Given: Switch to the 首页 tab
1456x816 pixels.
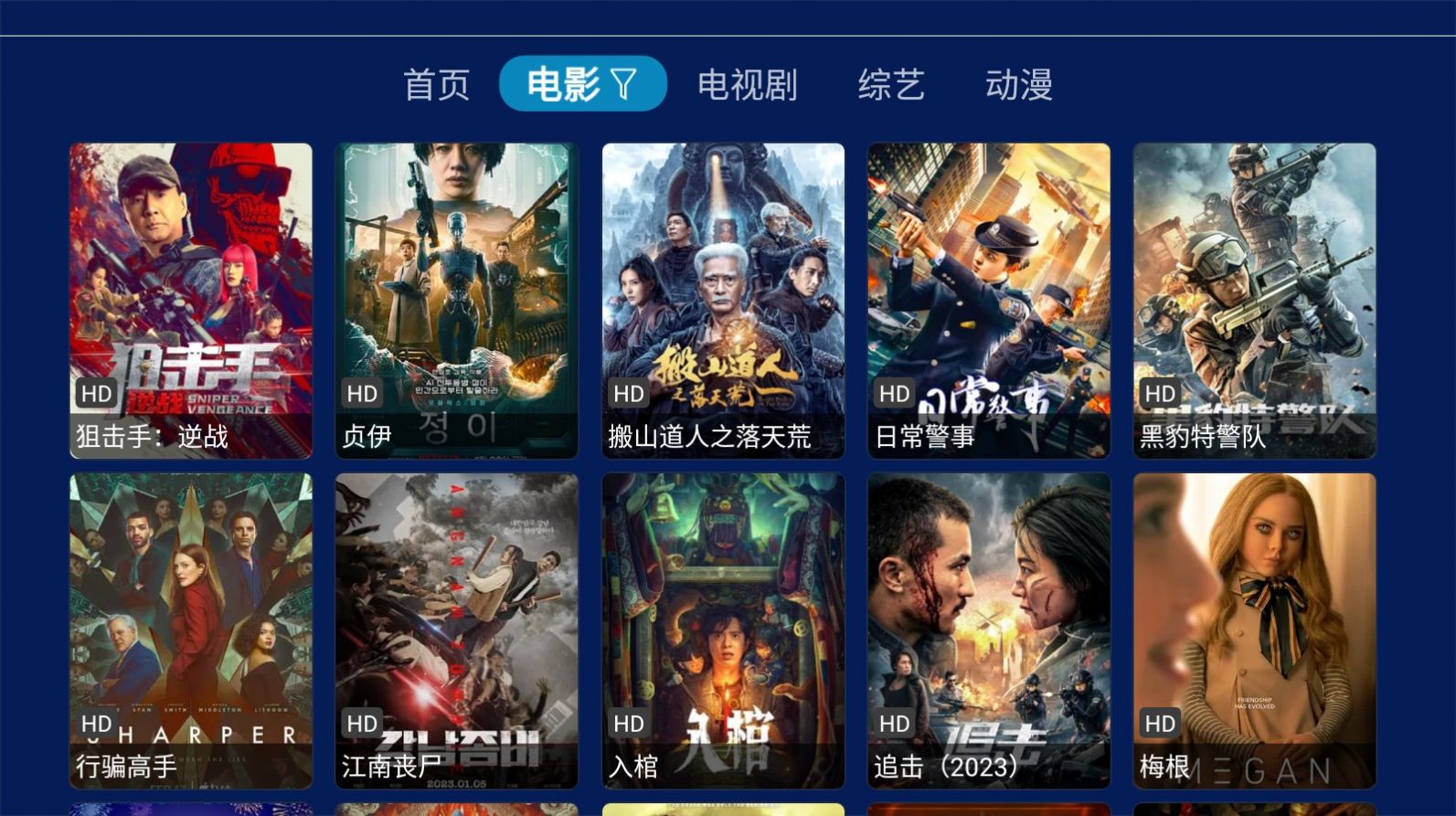Looking at the screenshot, I should point(437,85).
